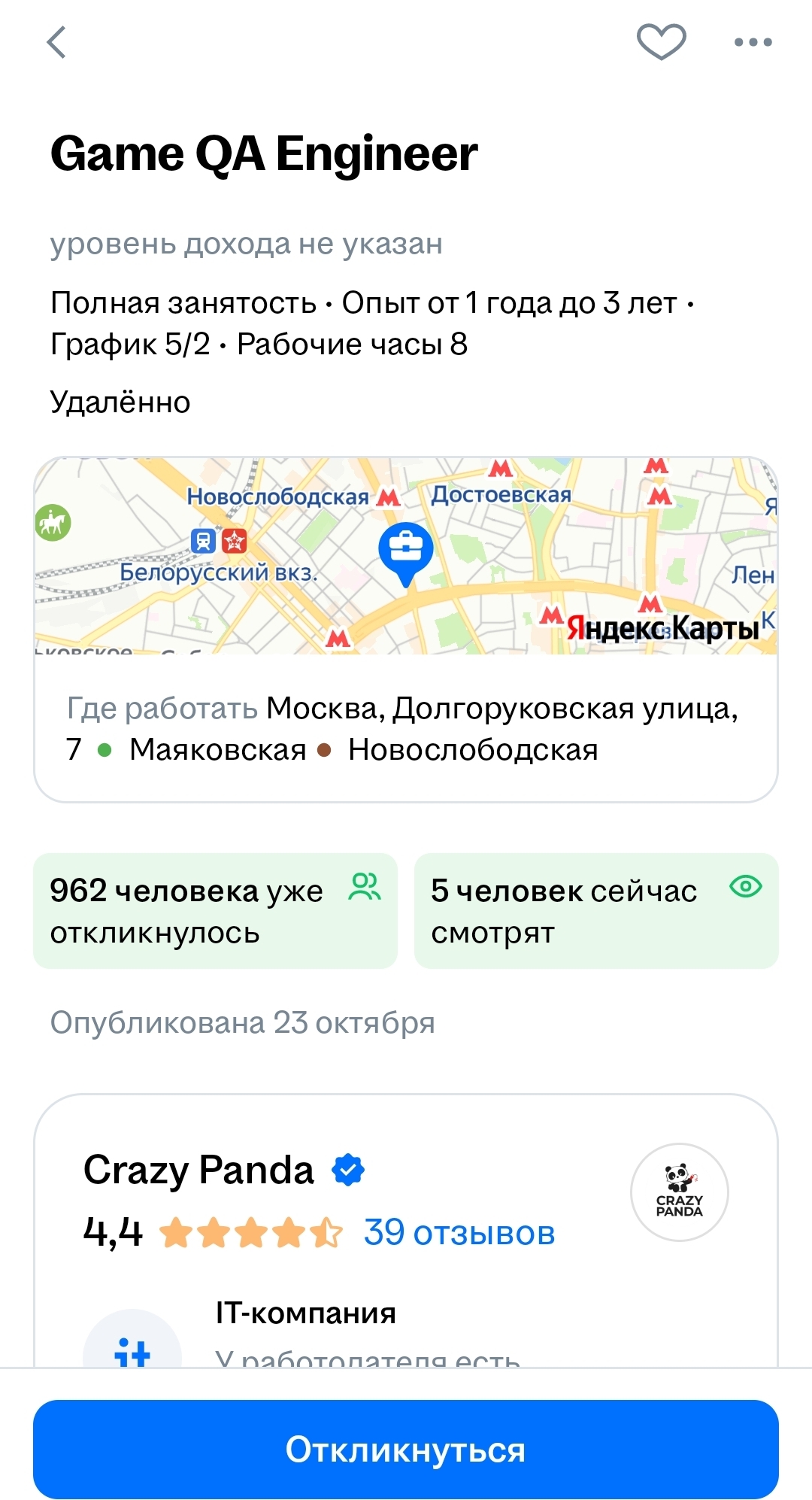Apply with the Откликнуться button
Viewport: 812px width, 1500px height.
click(406, 1449)
